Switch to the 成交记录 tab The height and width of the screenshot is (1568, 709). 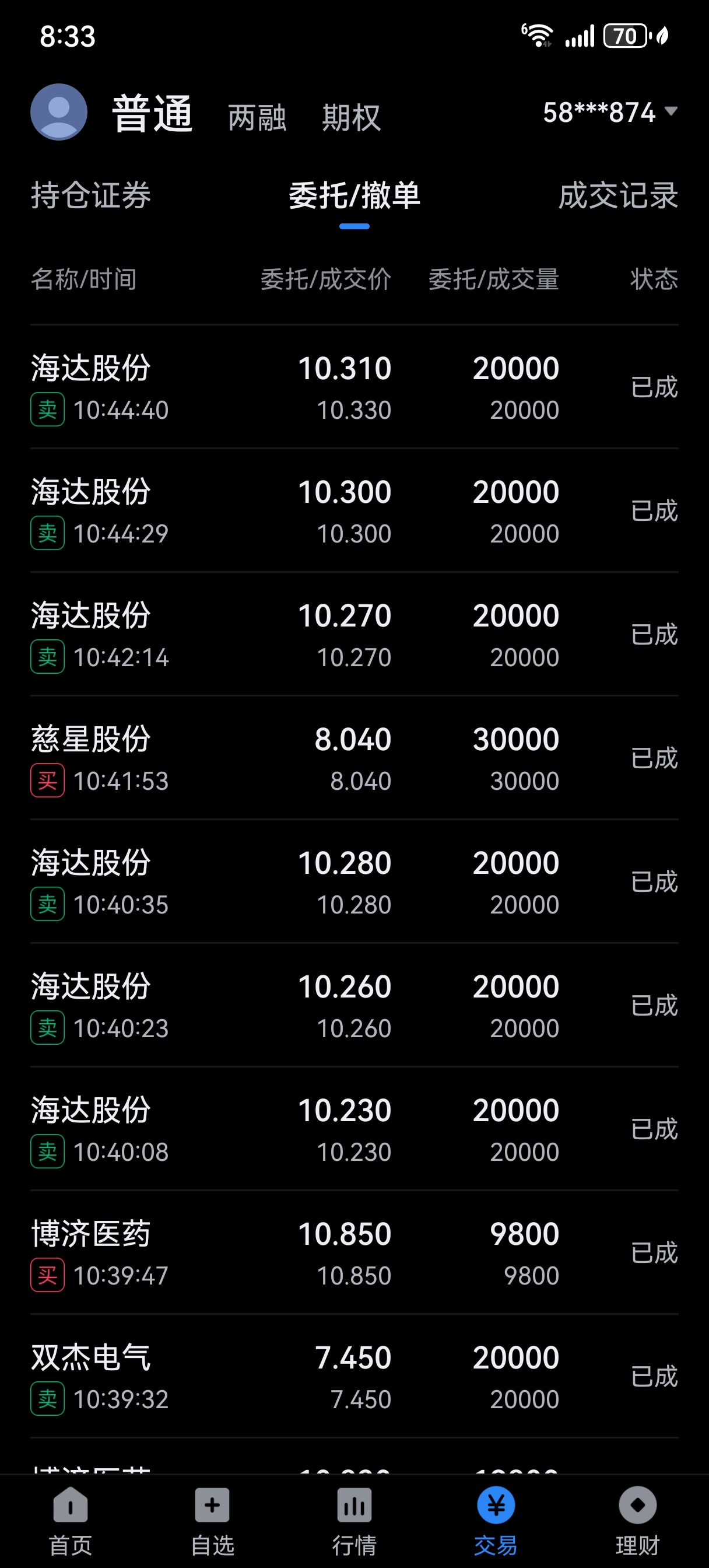[x=617, y=195]
